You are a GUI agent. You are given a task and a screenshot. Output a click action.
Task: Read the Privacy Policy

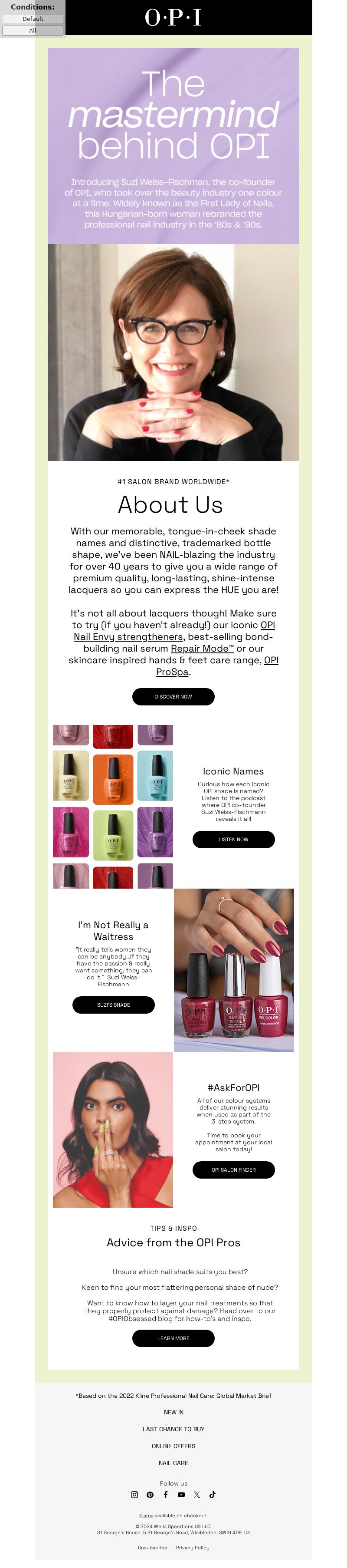[x=192, y=1548]
